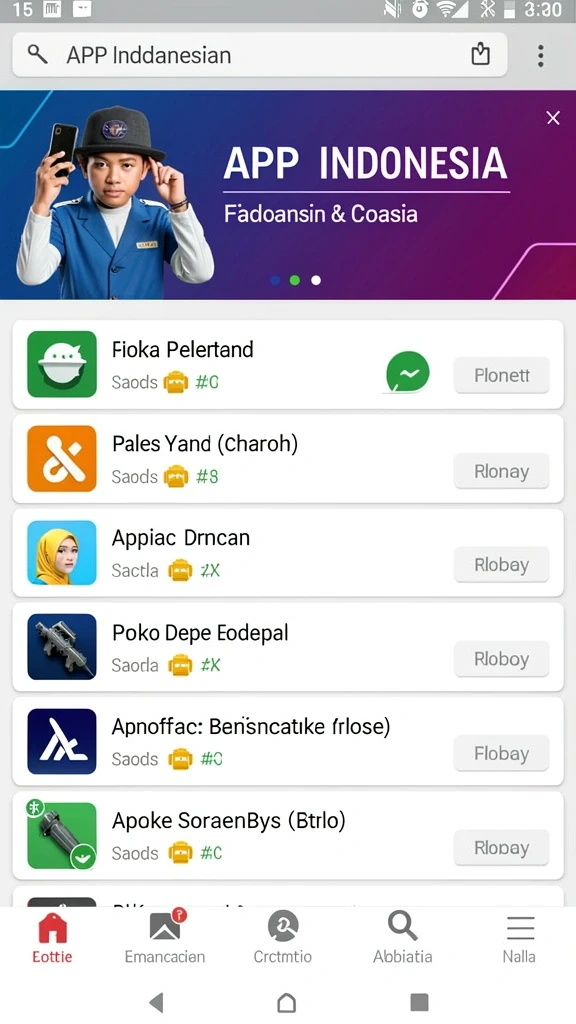Tap the APP Inddanesian search field
Viewport: 576px width, 1024px height.
[x=259, y=55]
